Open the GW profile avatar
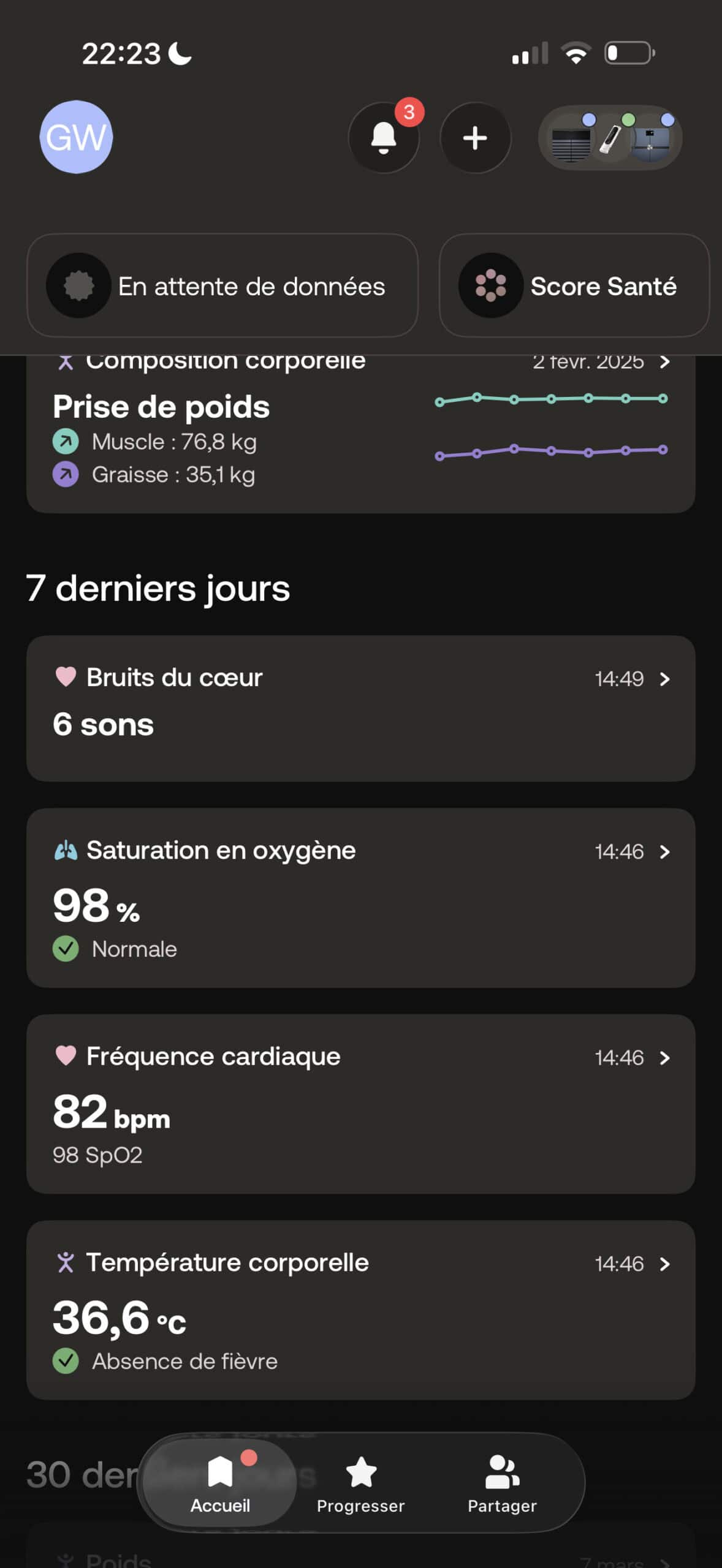 pyautogui.click(x=76, y=137)
